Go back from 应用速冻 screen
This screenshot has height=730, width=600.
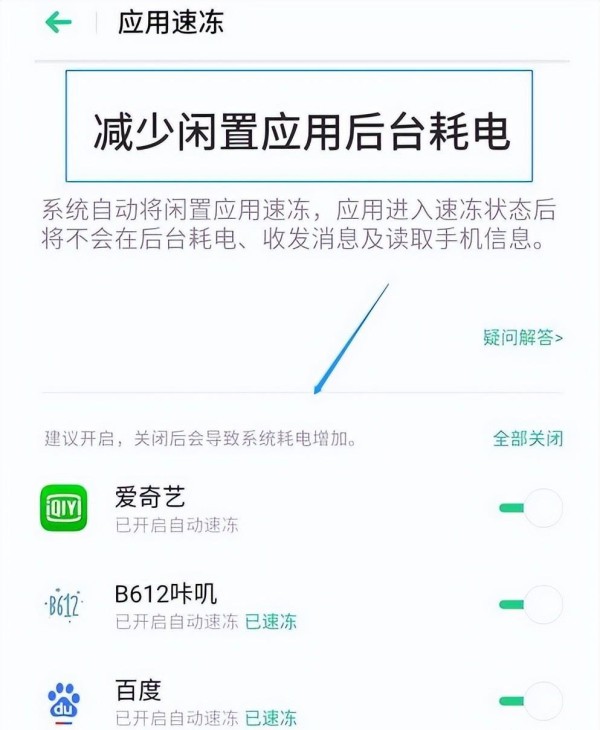coord(59,22)
